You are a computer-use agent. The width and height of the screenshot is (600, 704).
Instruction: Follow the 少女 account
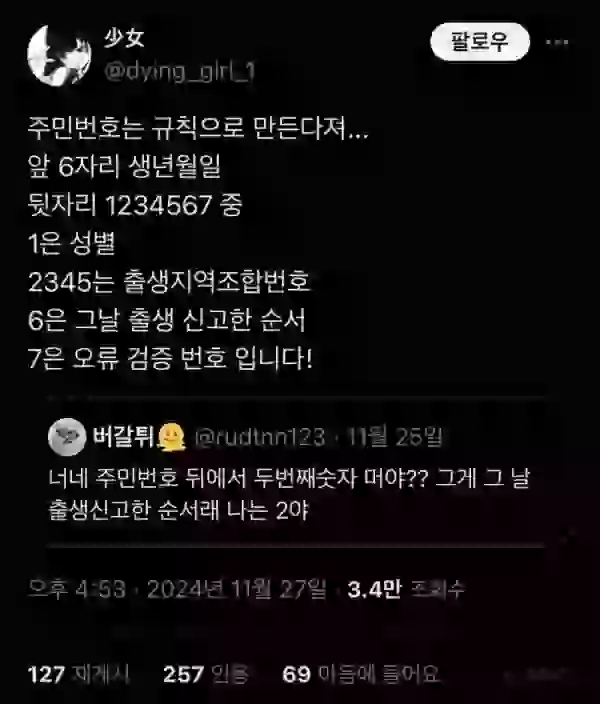[x=480, y=41]
